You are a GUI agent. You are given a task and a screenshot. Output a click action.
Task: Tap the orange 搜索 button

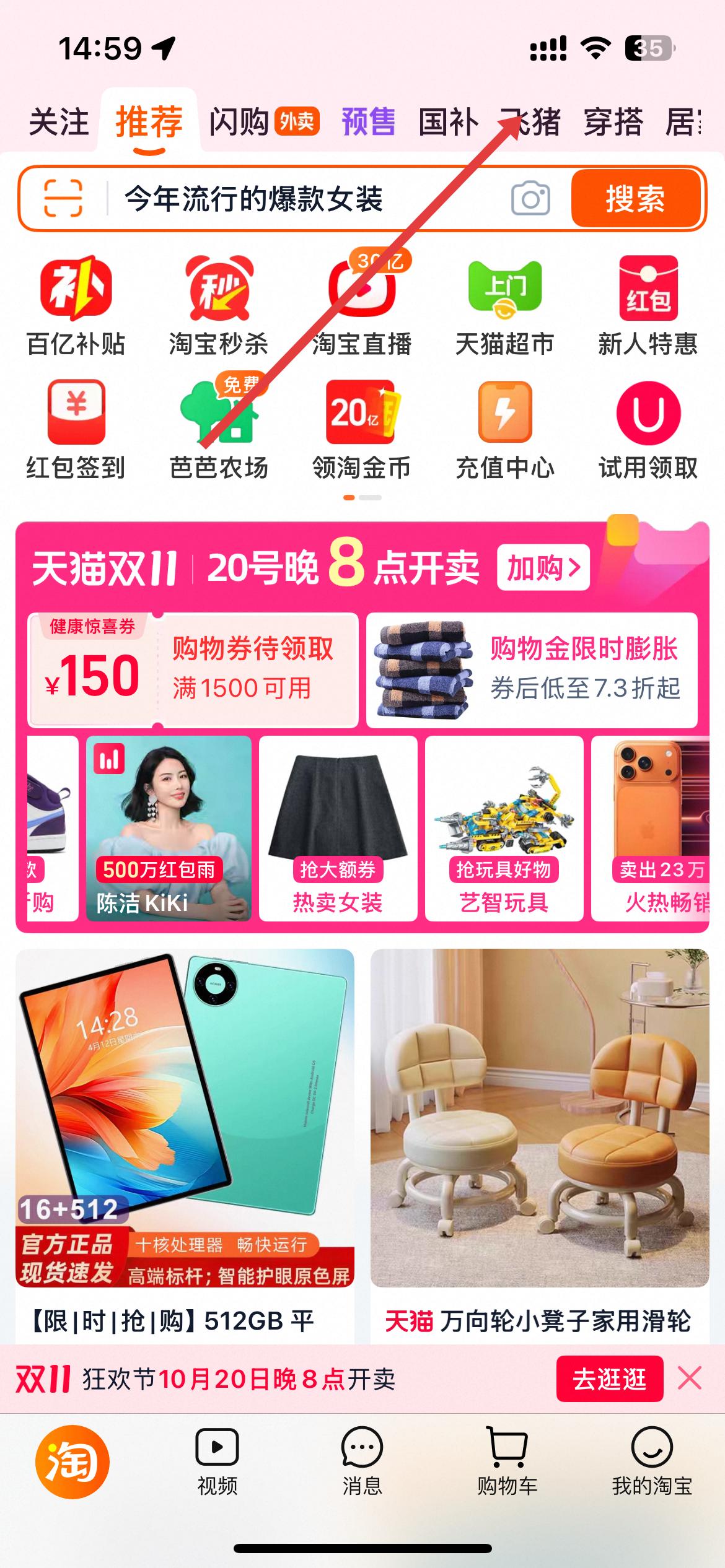pos(636,199)
